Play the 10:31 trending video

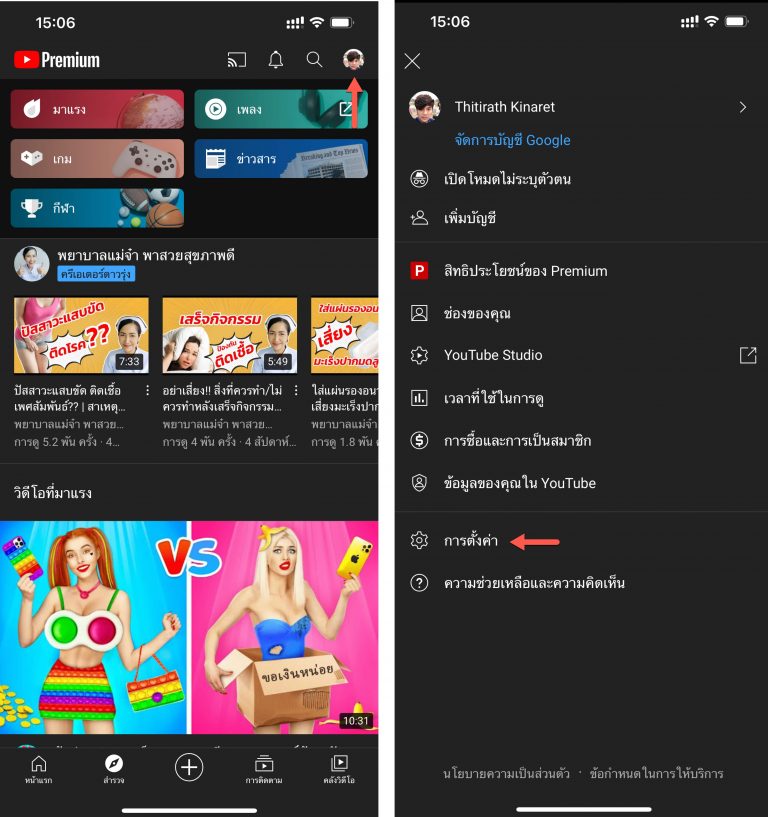pyautogui.click(x=189, y=627)
